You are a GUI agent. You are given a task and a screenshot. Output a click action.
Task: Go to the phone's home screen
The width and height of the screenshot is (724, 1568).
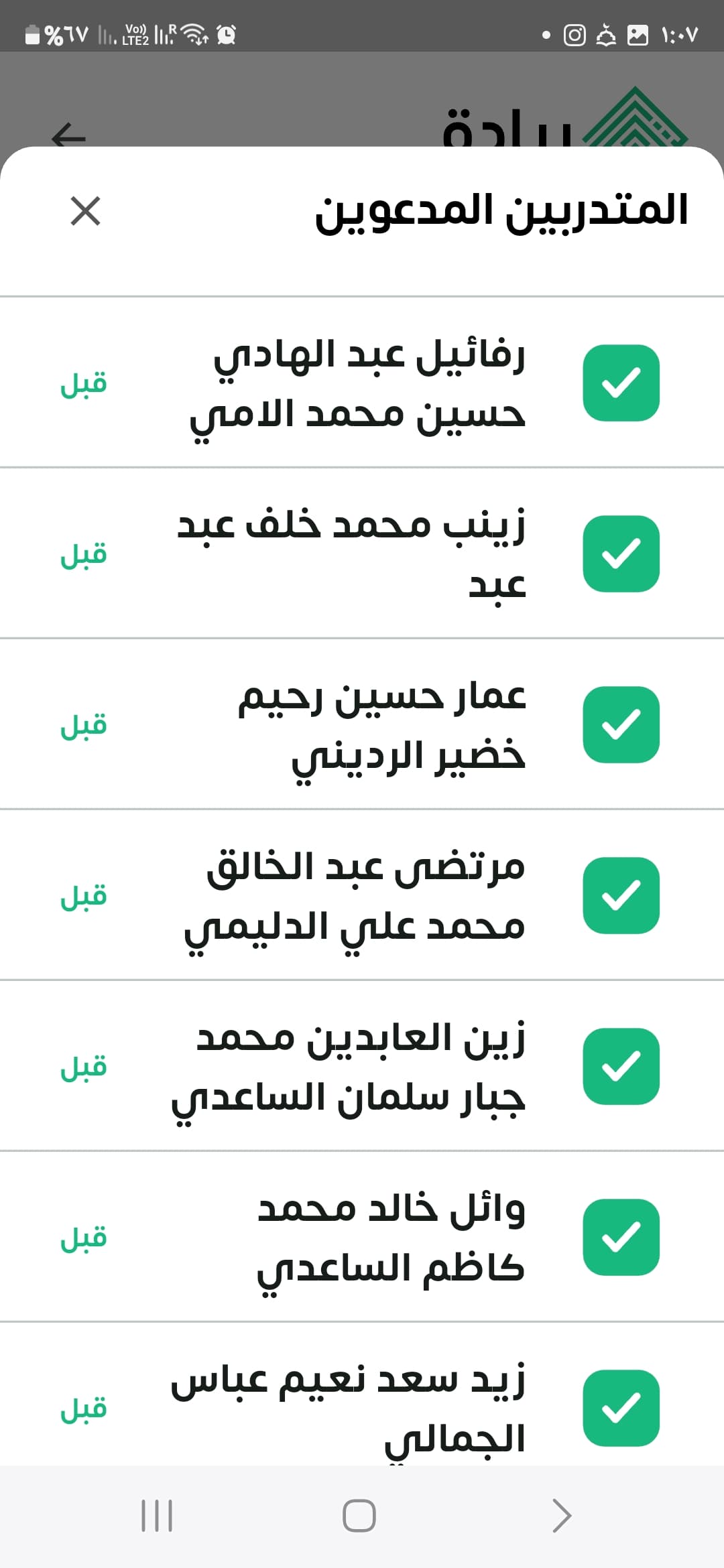(x=359, y=1516)
